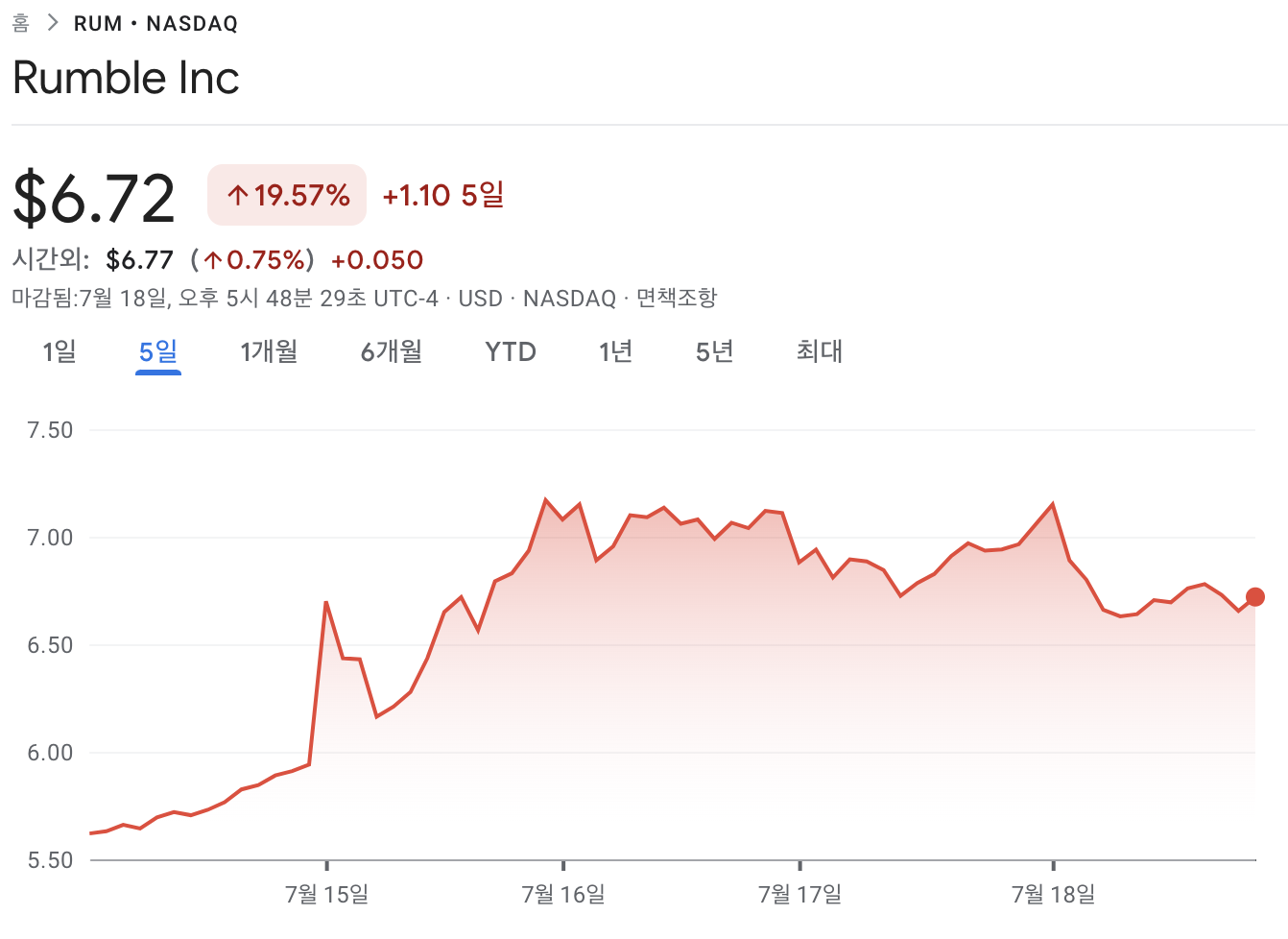
Task: Open the 5년 range tab
Action: tap(715, 351)
